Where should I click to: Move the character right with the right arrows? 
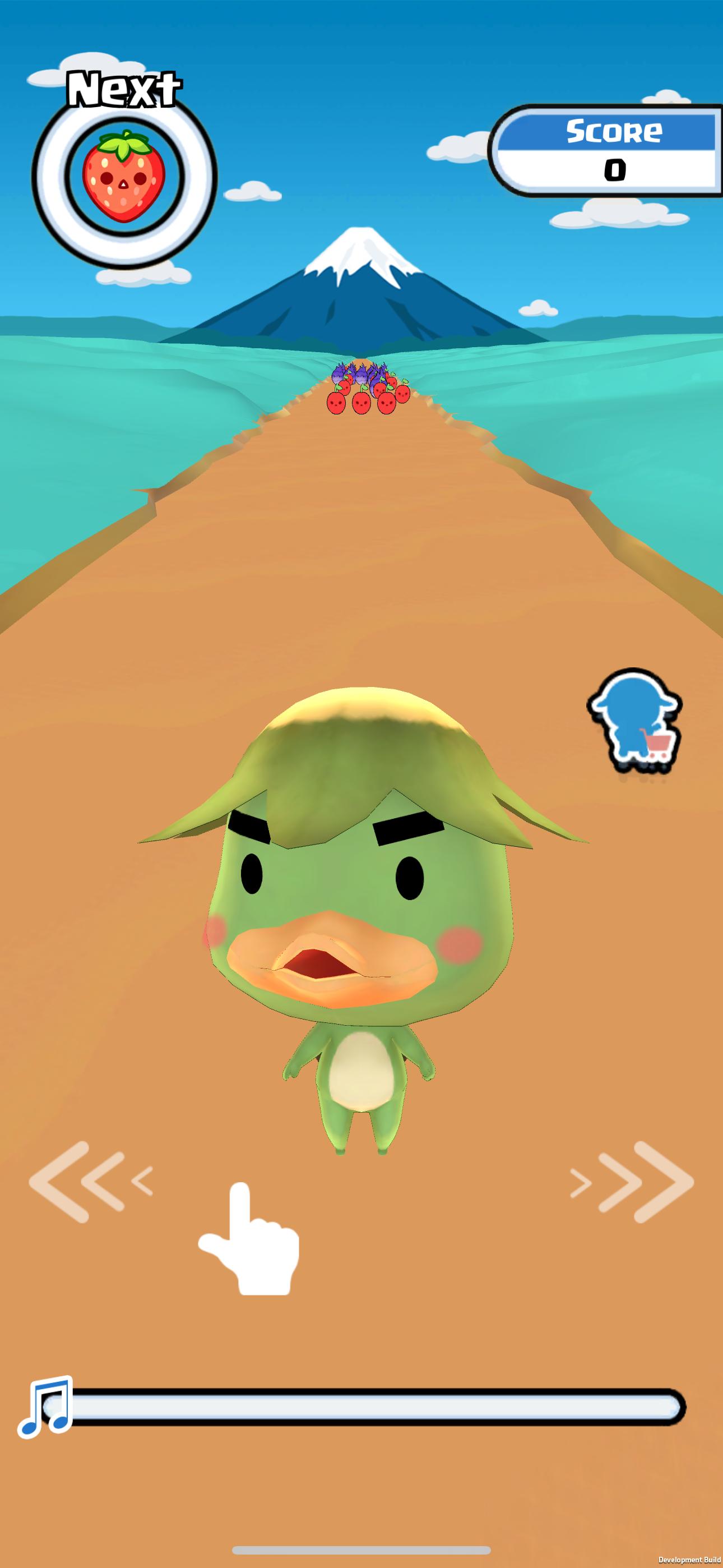pyautogui.click(x=634, y=1182)
